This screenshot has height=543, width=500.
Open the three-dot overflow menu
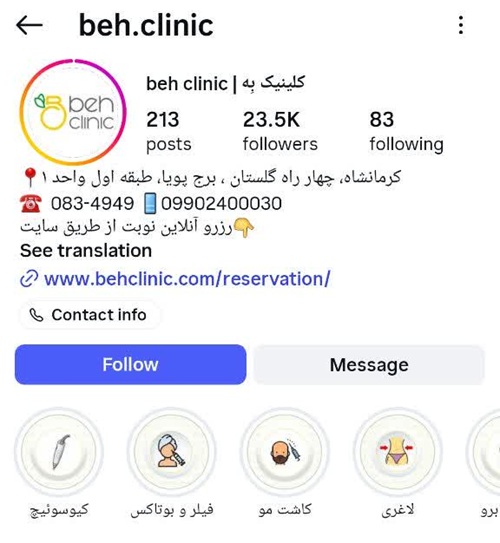tap(461, 25)
